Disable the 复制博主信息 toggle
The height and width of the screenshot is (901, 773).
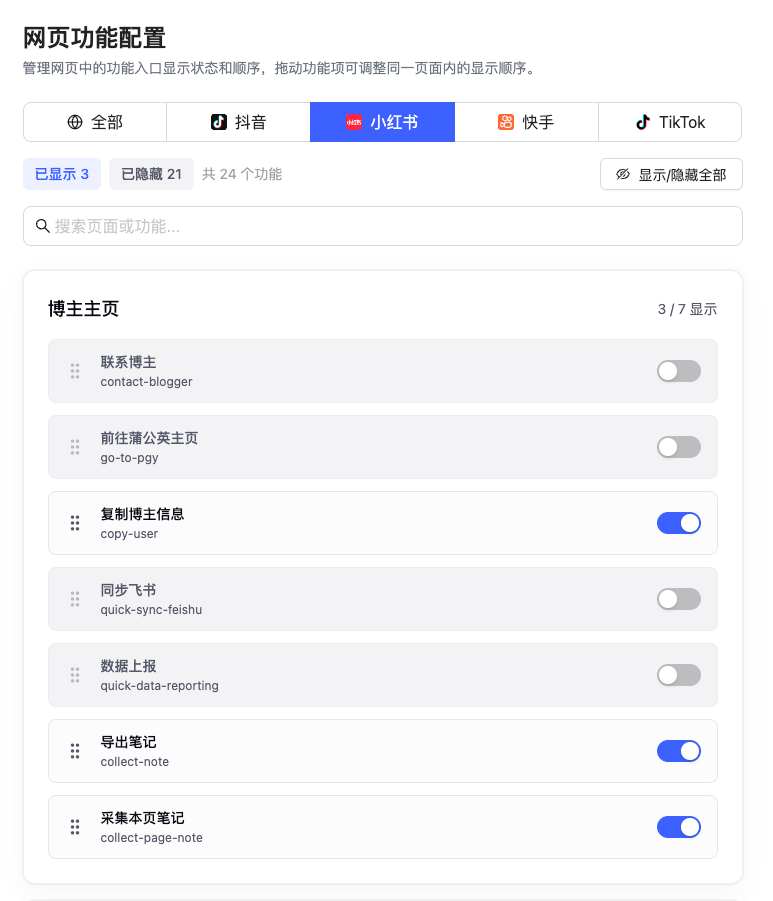point(679,523)
